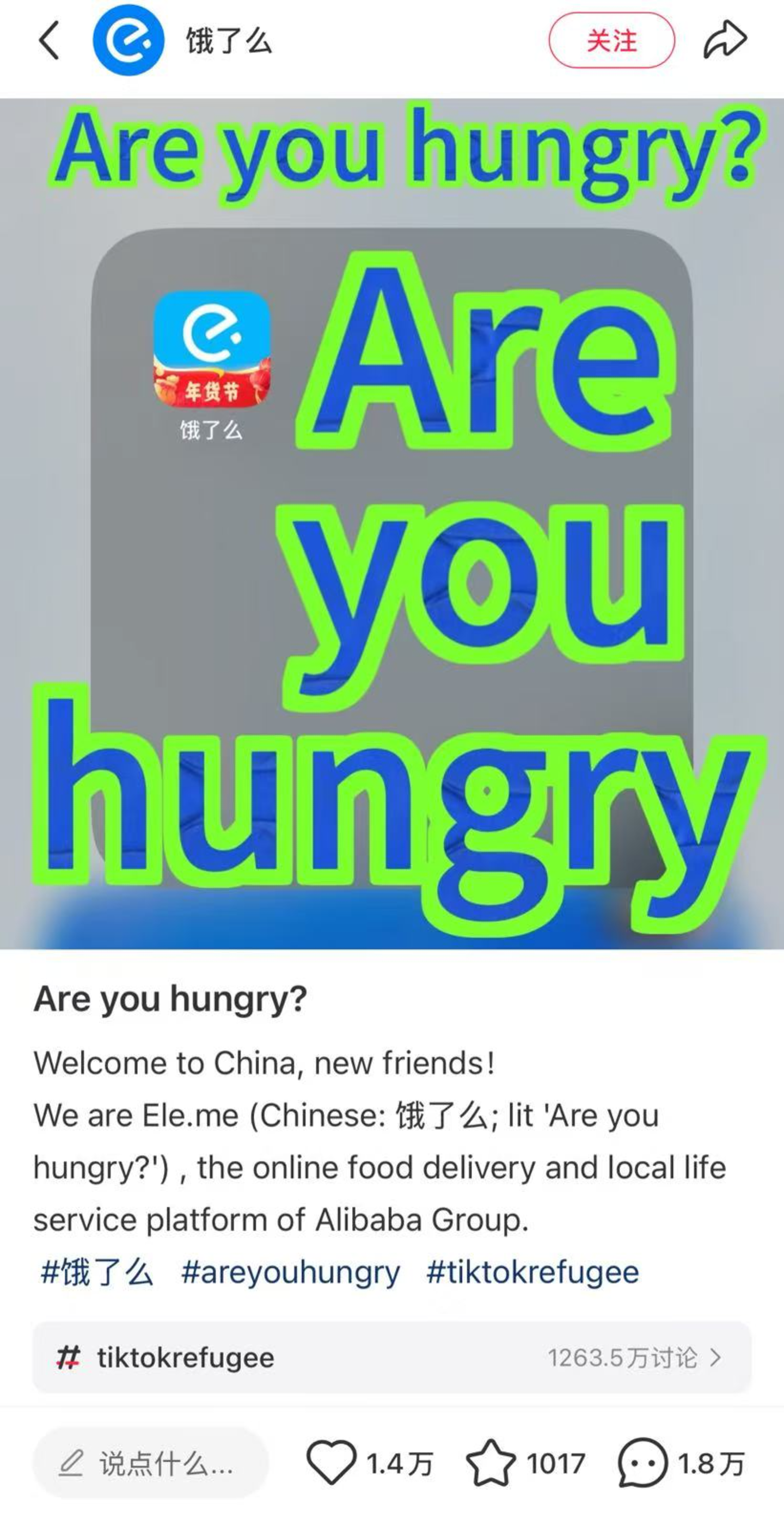Like this post with the heart

(332, 1462)
